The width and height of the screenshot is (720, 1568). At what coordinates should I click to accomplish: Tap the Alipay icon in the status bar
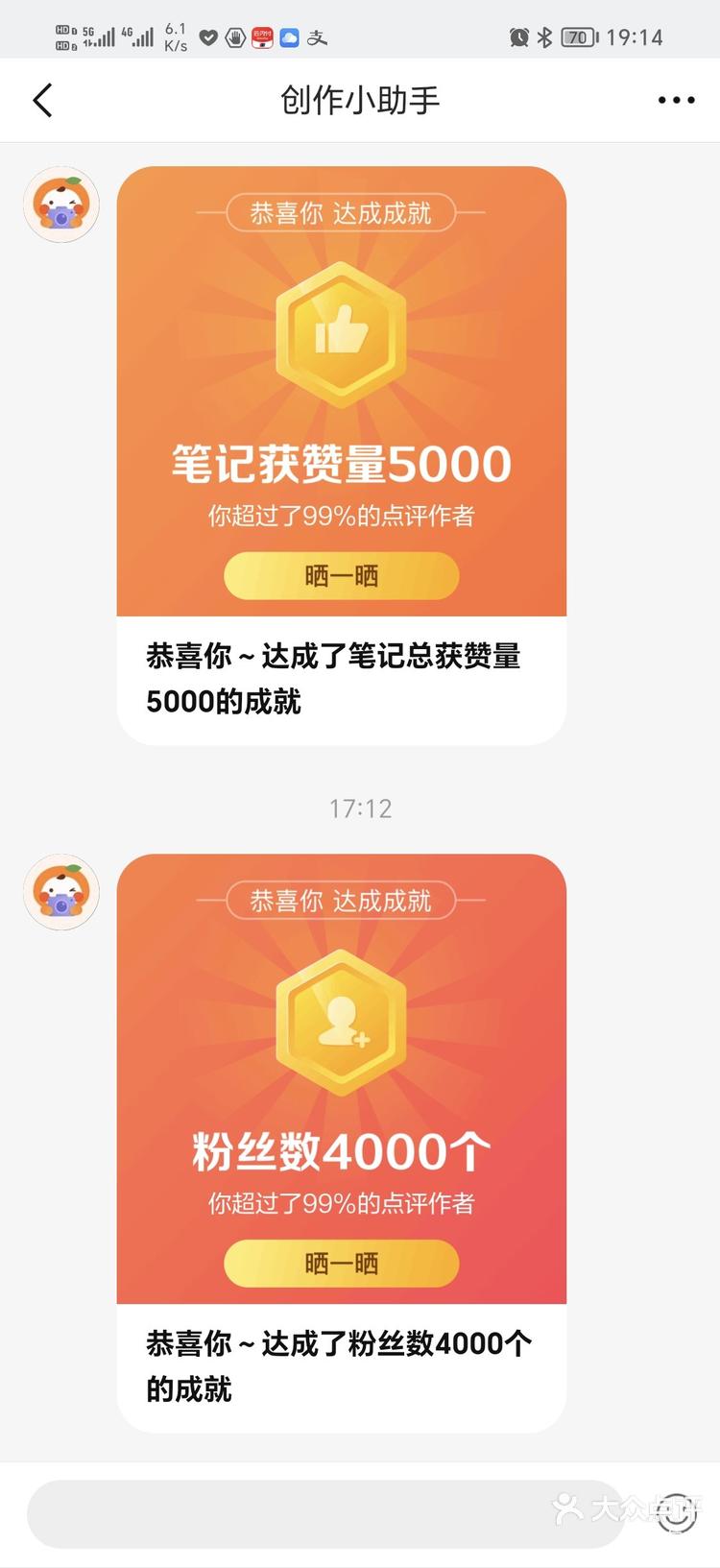coord(317,36)
